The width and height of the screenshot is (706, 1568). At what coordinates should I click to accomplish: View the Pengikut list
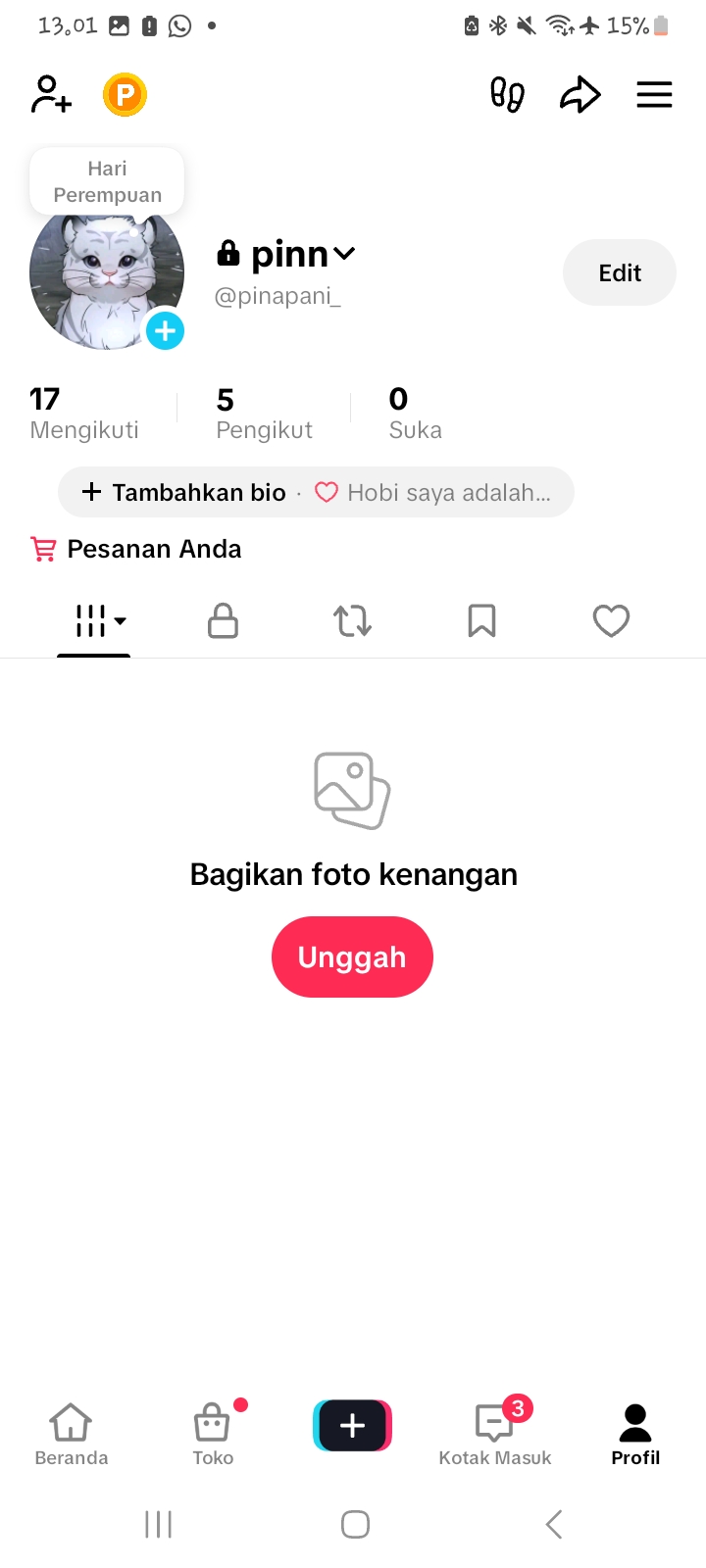coord(264,414)
